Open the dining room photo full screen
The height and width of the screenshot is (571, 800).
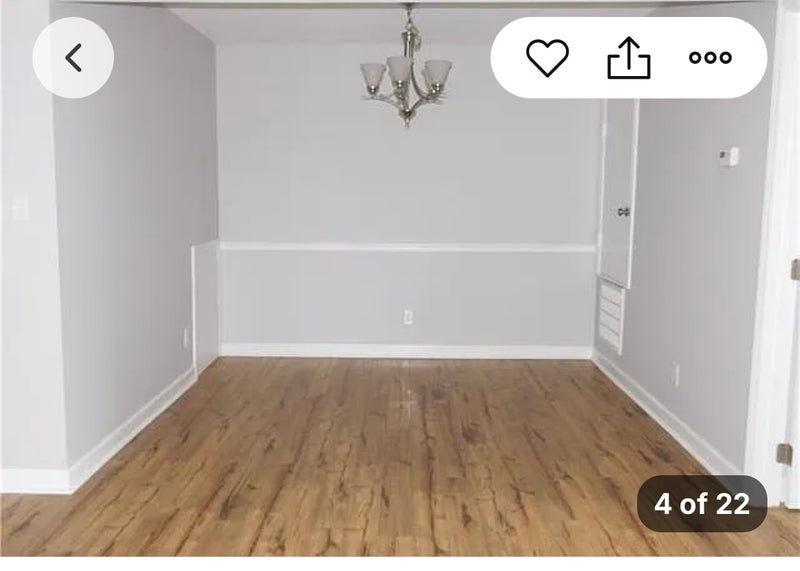pos(400,300)
